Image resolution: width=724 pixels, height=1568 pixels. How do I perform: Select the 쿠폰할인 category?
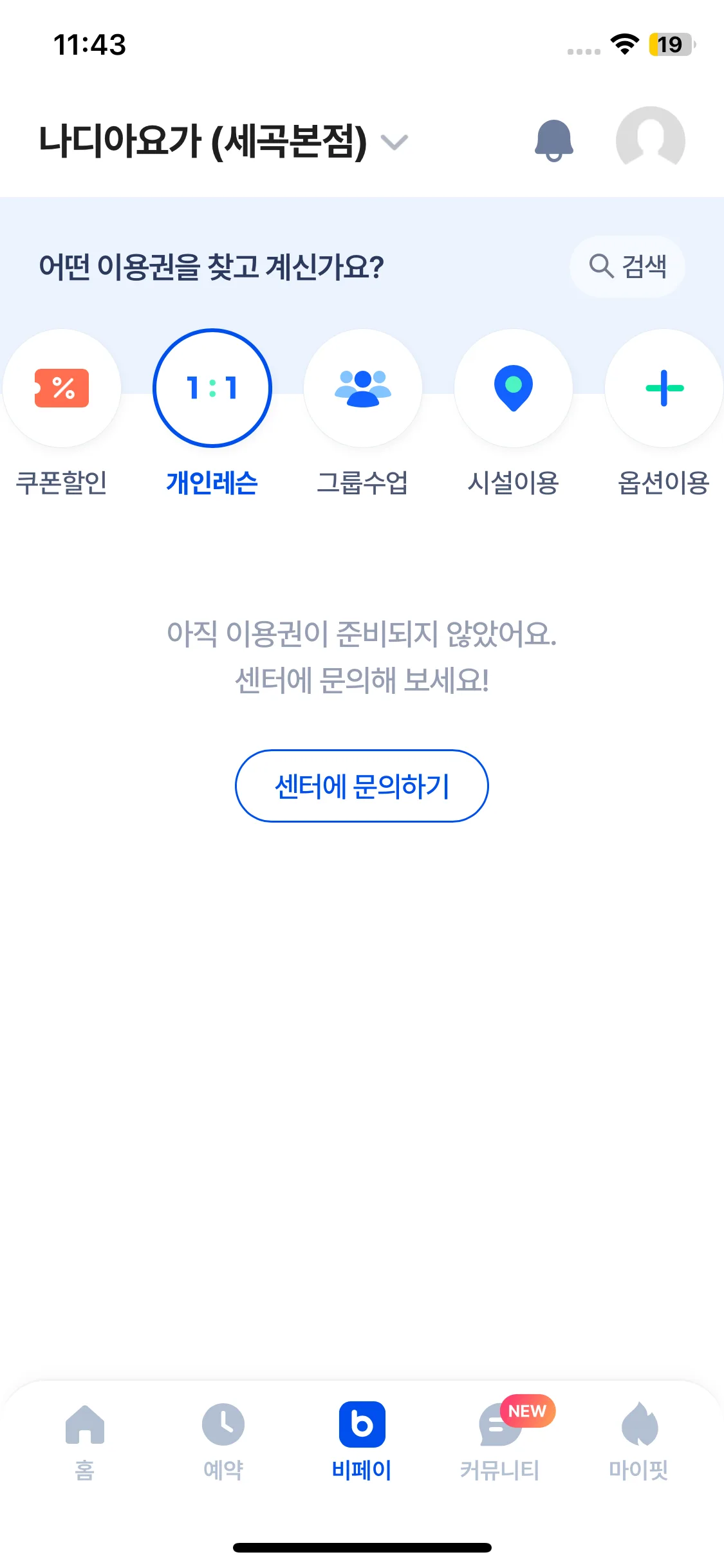tap(62, 388)
